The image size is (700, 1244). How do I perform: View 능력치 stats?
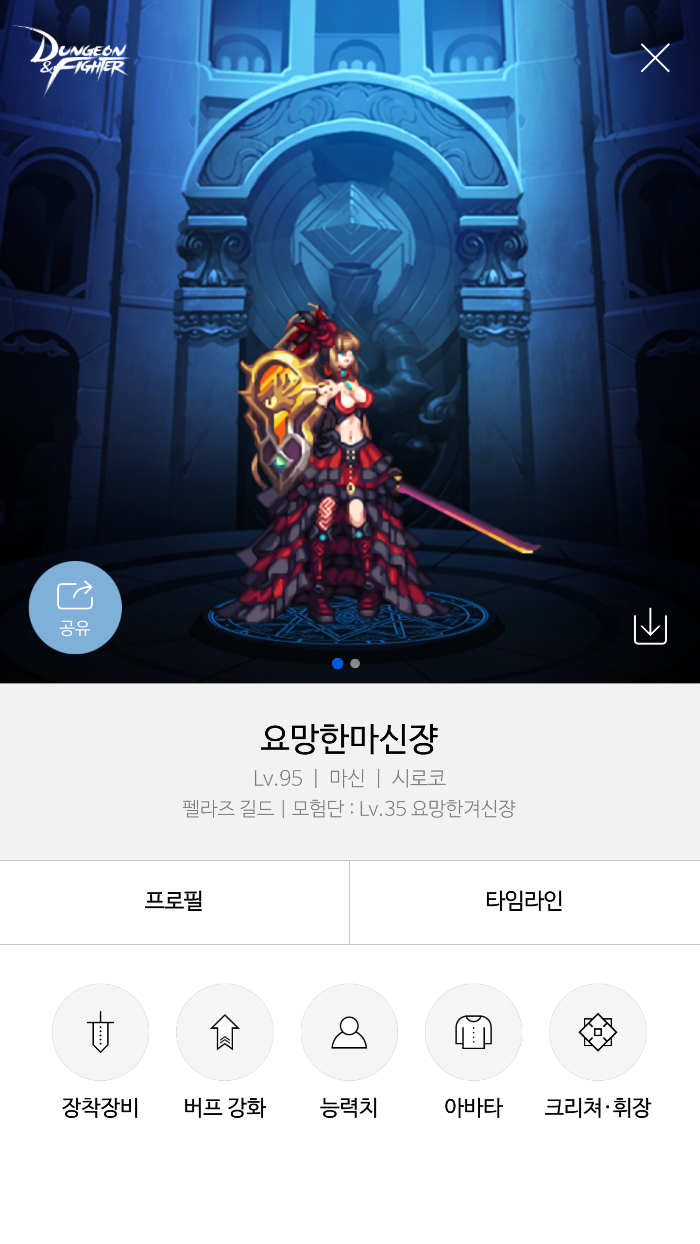tap(349, 1032)
